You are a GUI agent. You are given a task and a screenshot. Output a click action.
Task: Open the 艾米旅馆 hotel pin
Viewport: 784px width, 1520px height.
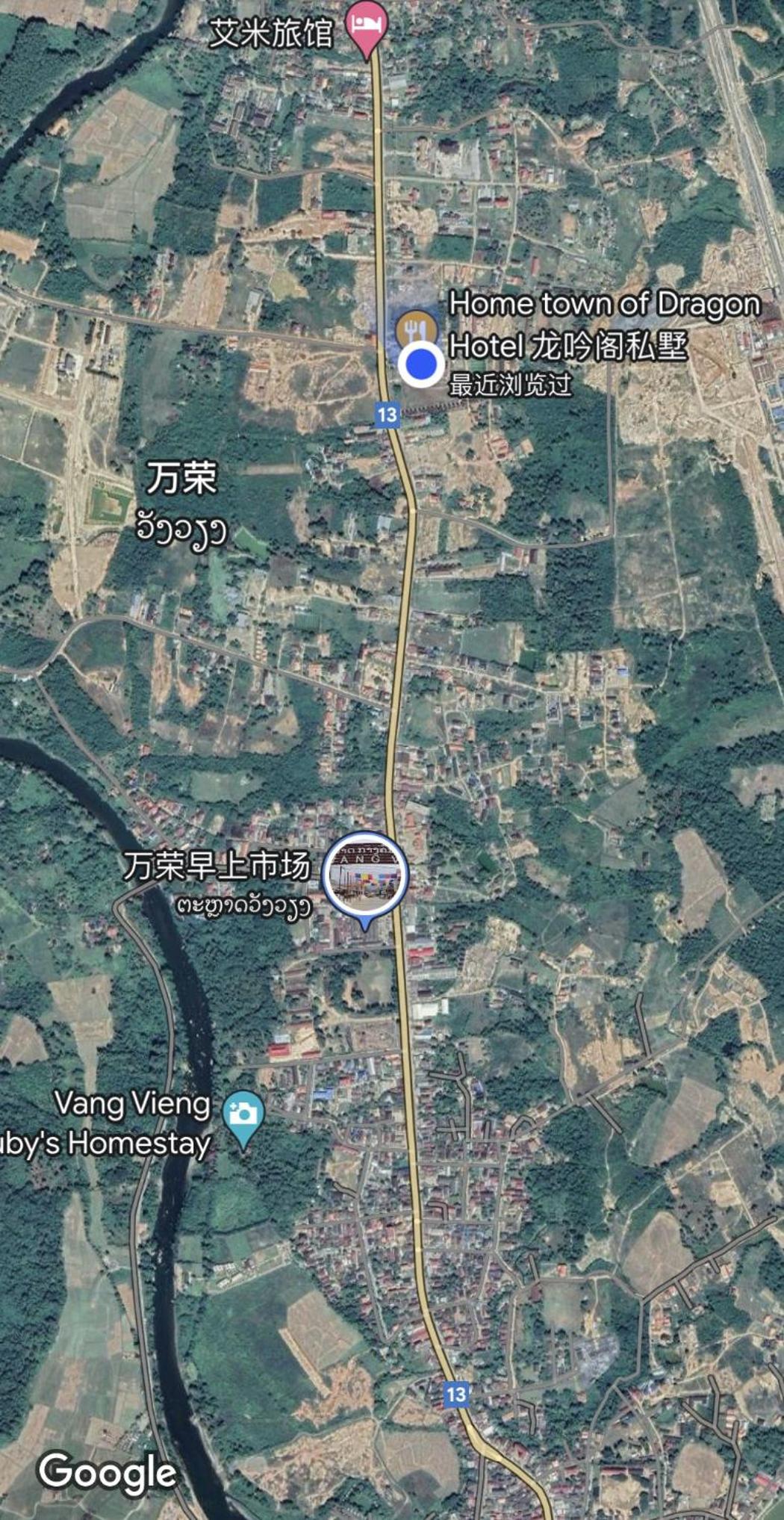pyautogui.click(x=367, y=24)
